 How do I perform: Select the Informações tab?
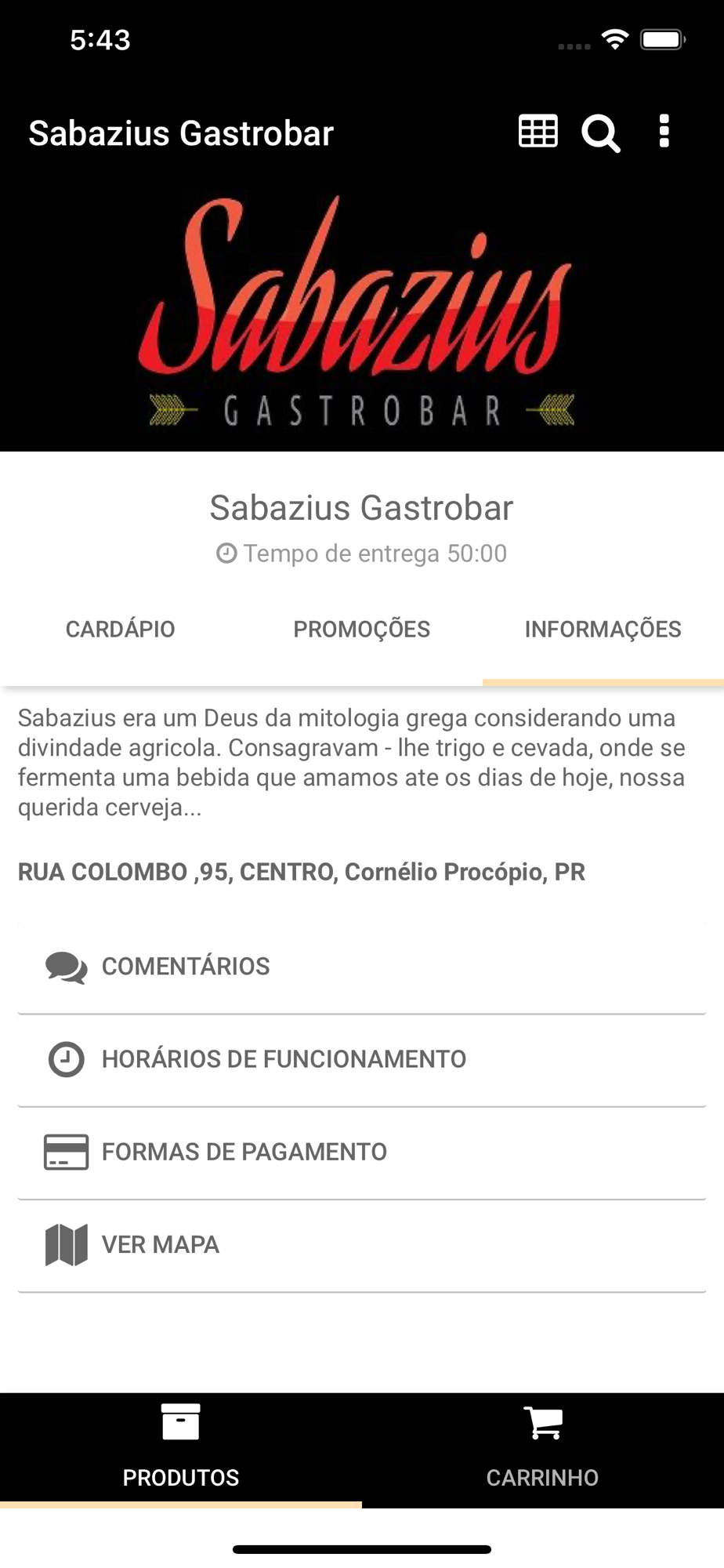pyautogui.click(x=603, y=630)
